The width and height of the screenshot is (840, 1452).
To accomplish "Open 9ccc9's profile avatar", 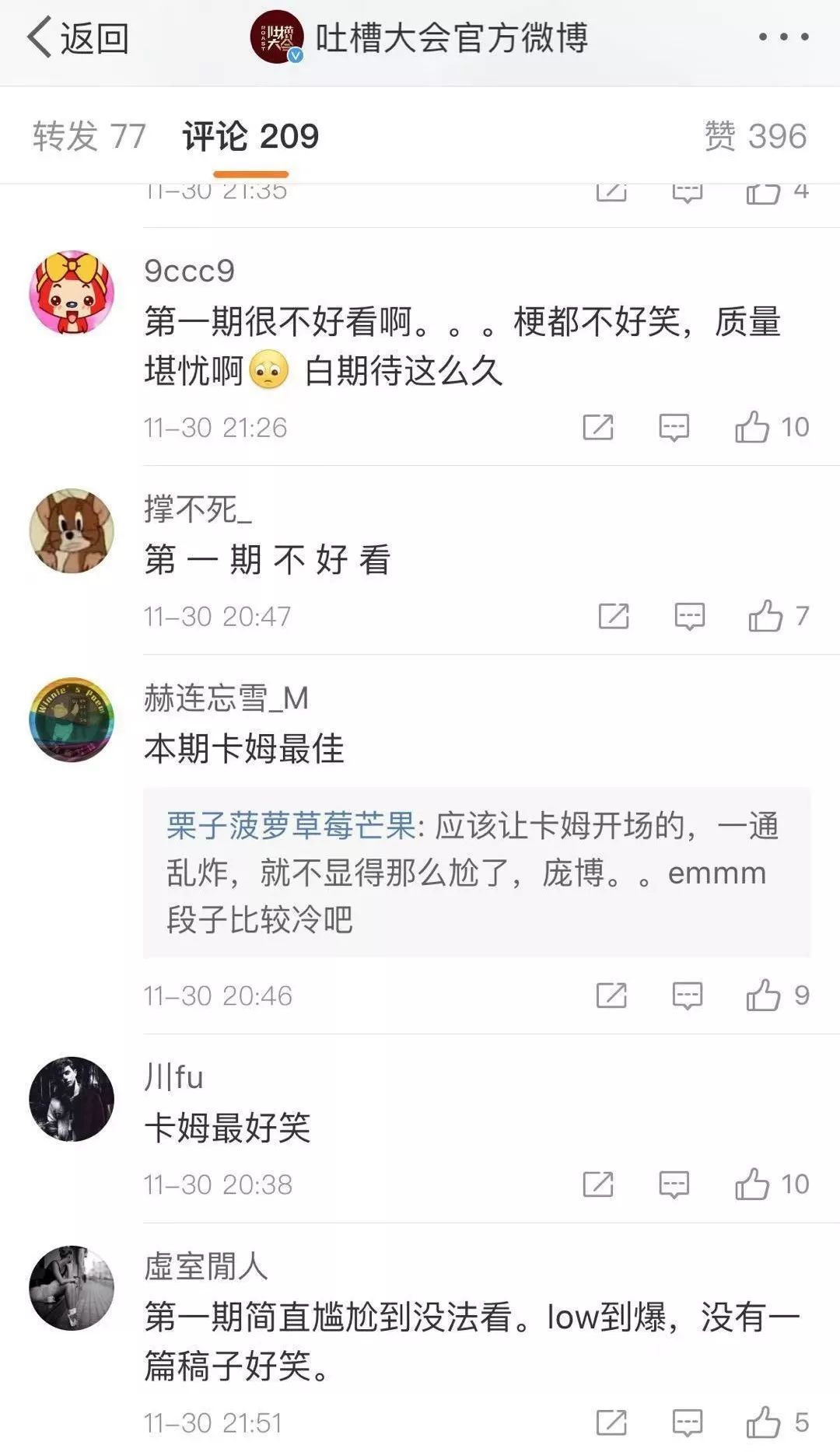I will [x=72, y=292].
